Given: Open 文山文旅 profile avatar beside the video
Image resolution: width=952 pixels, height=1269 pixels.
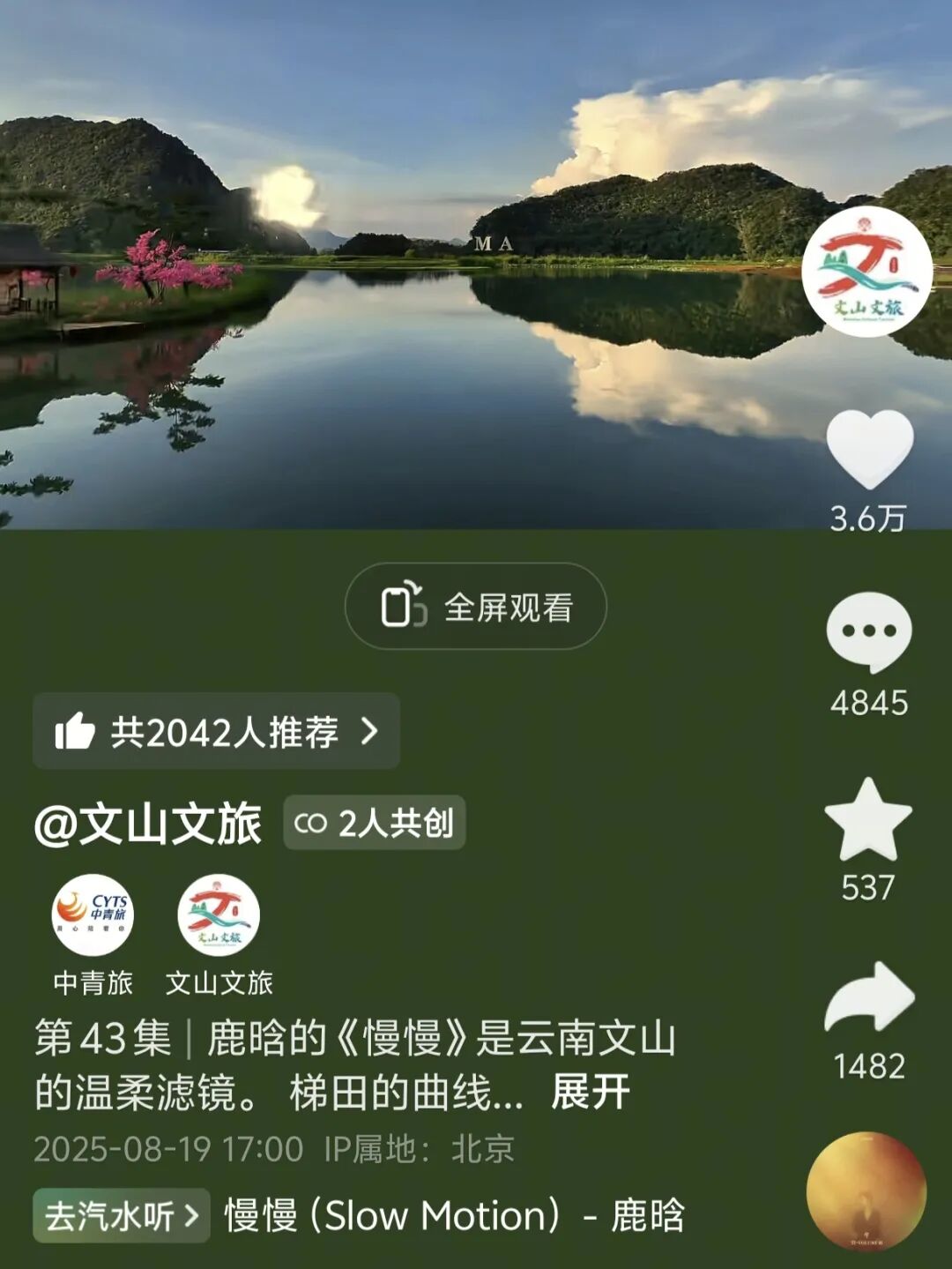Looking at the screenshot, I should click(866, 272).
